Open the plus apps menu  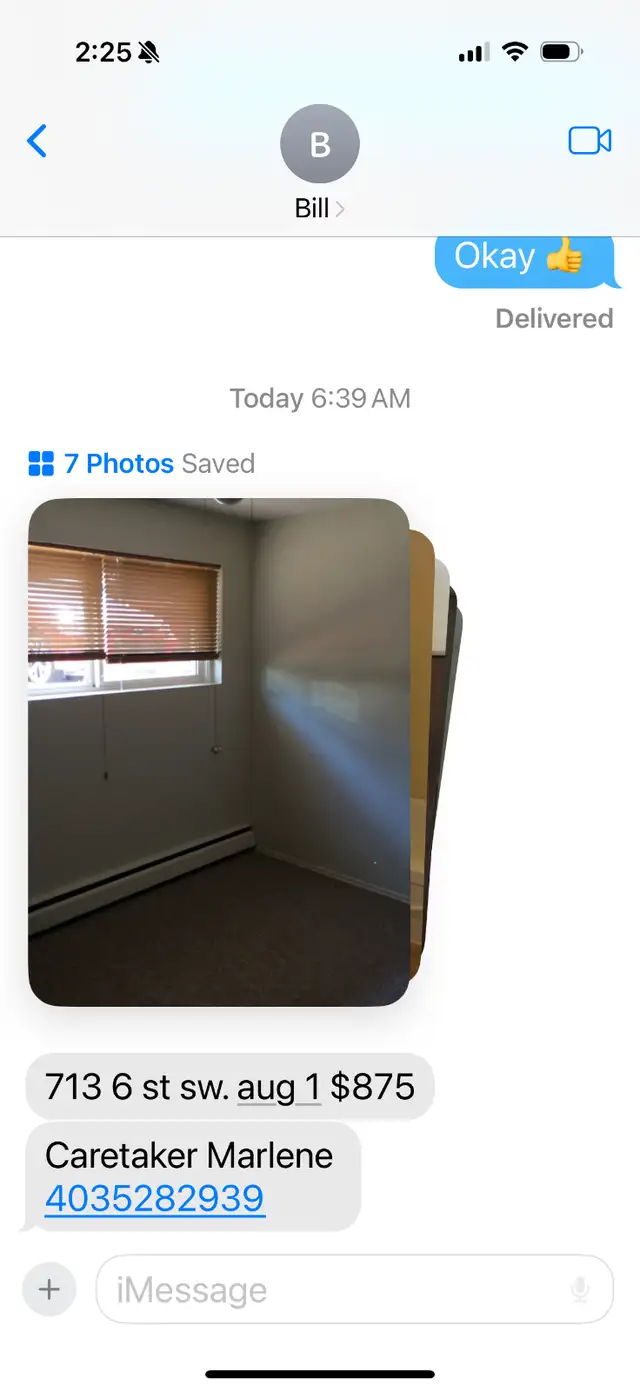49,1289
